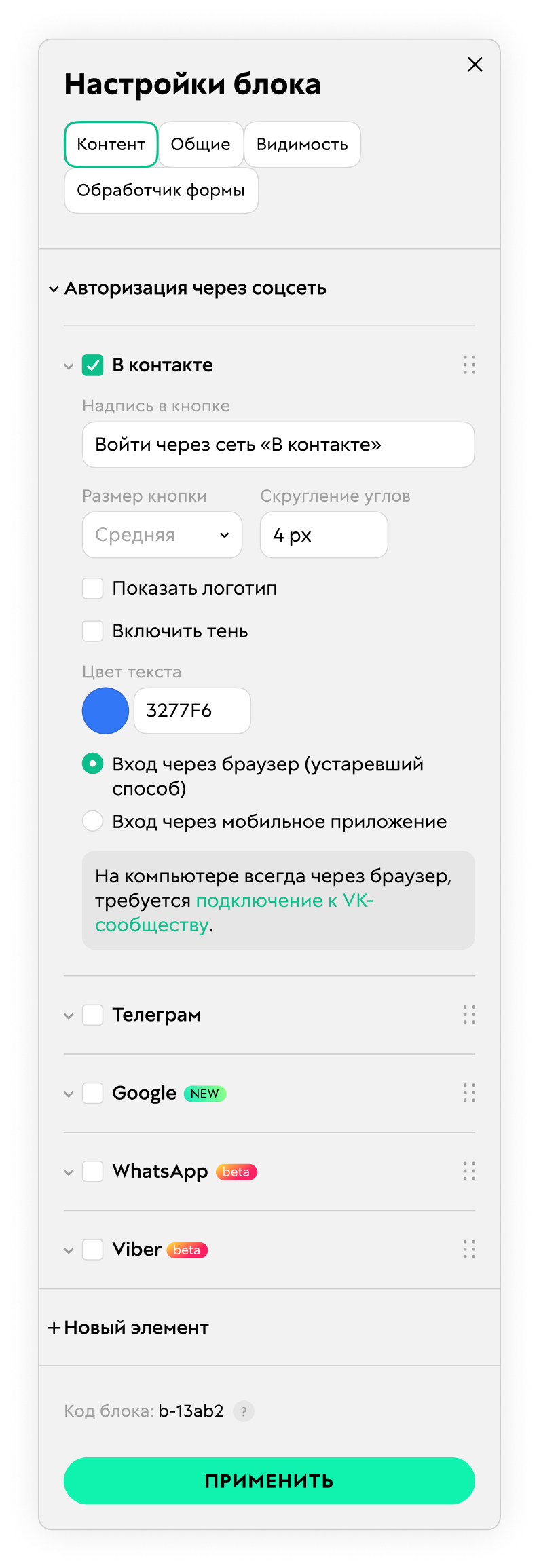The width and height of the screenshot is (539, 1568).
Task: Open the подключение к VK-сообществу link
Action: (284, 901)
